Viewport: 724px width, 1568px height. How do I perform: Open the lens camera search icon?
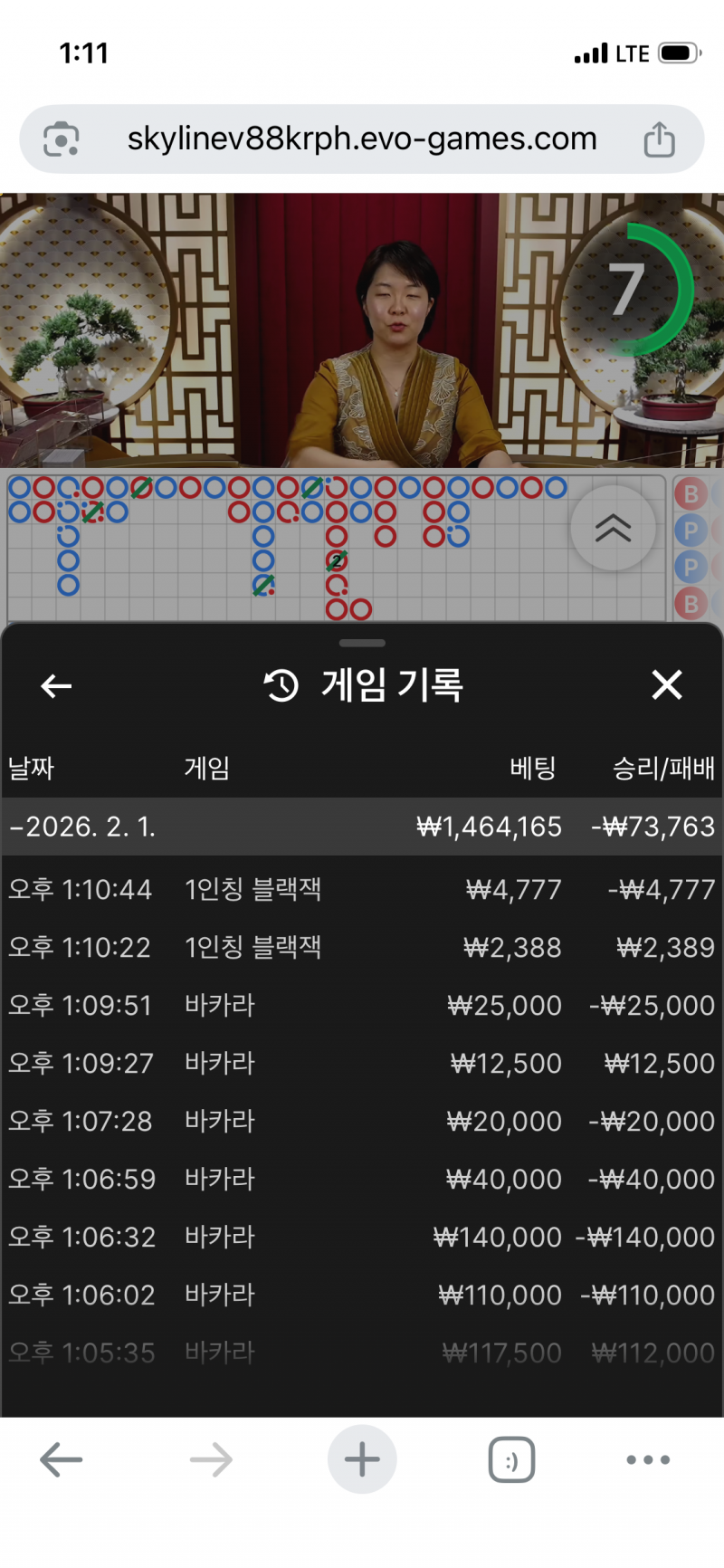(x=62, y=139)
